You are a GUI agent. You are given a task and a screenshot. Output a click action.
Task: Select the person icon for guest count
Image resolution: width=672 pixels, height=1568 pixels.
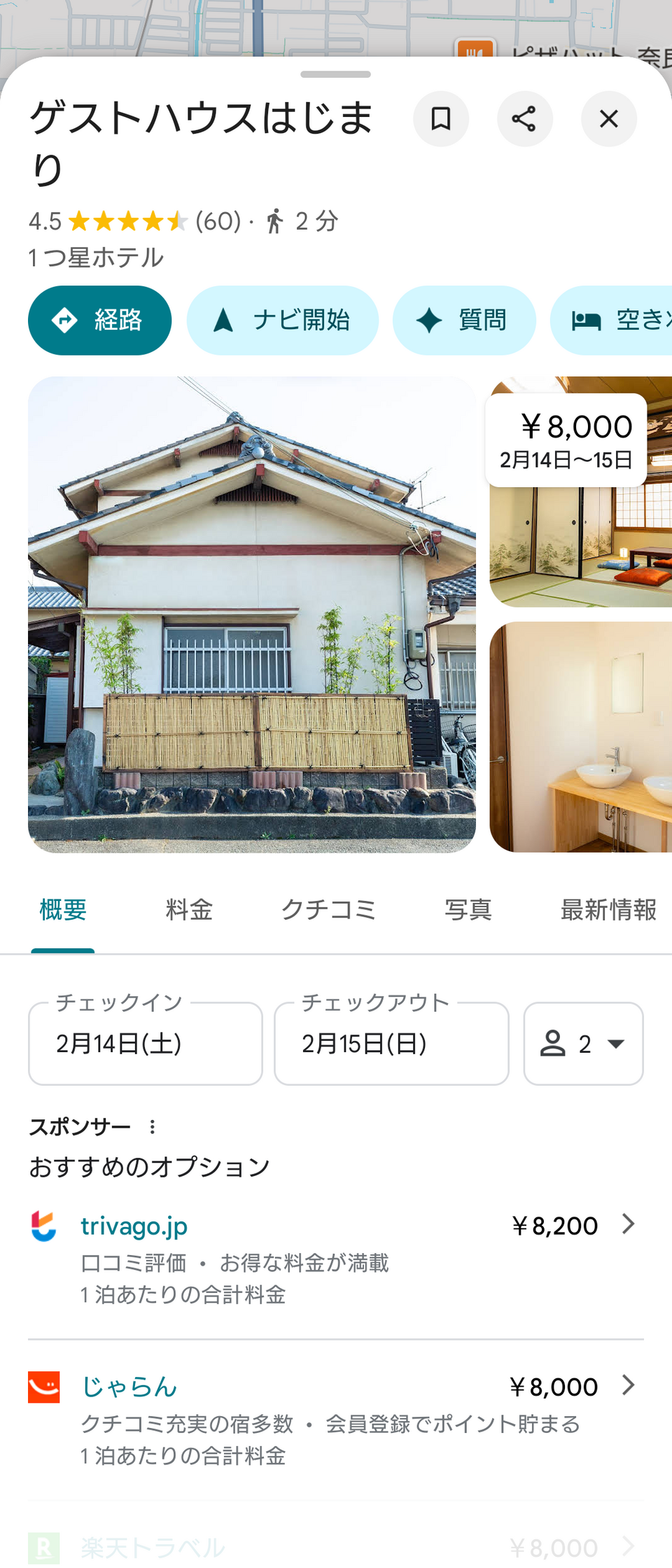point(554,1044)
